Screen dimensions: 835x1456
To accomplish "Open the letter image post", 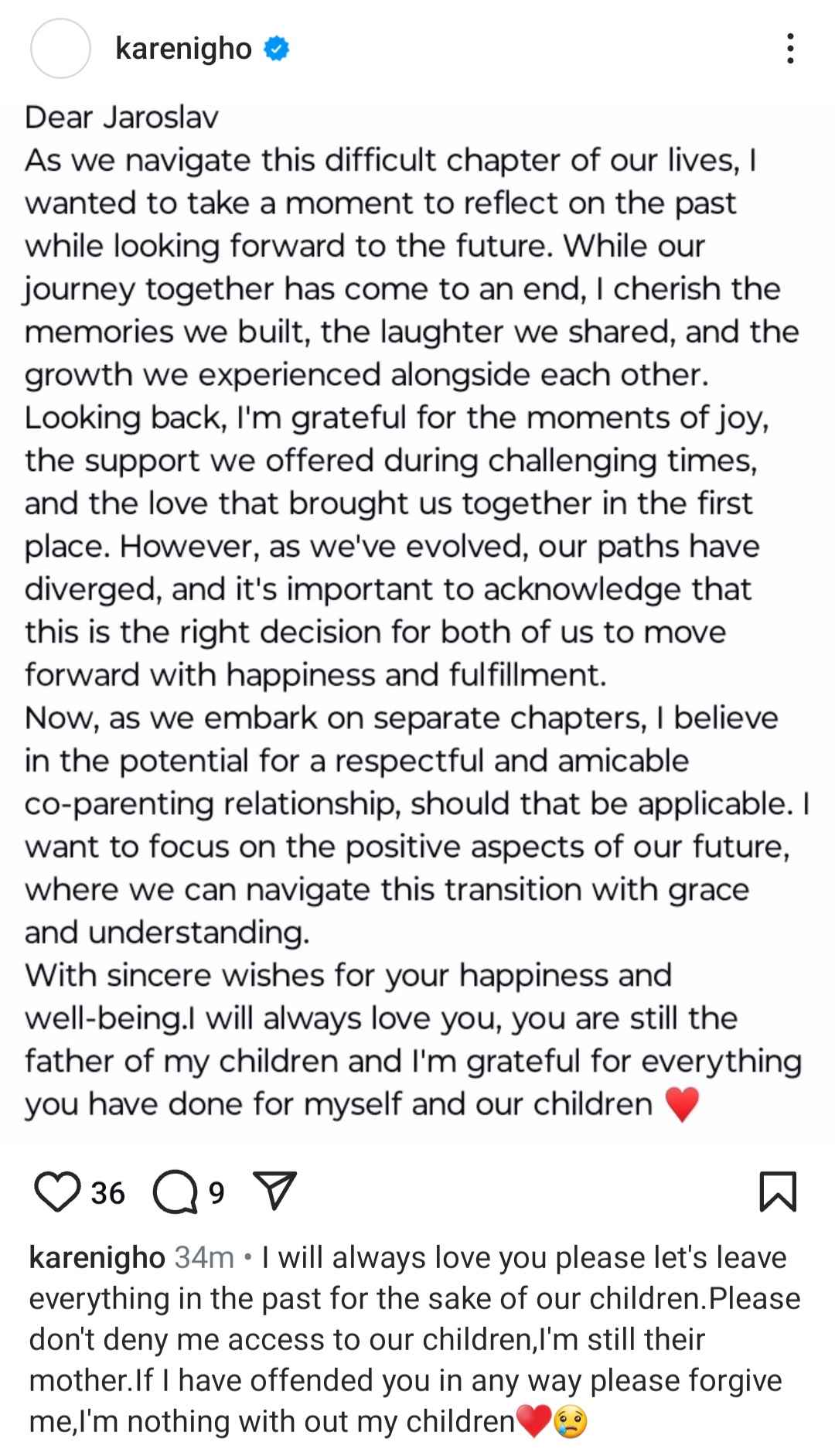I will coord(417,611).
